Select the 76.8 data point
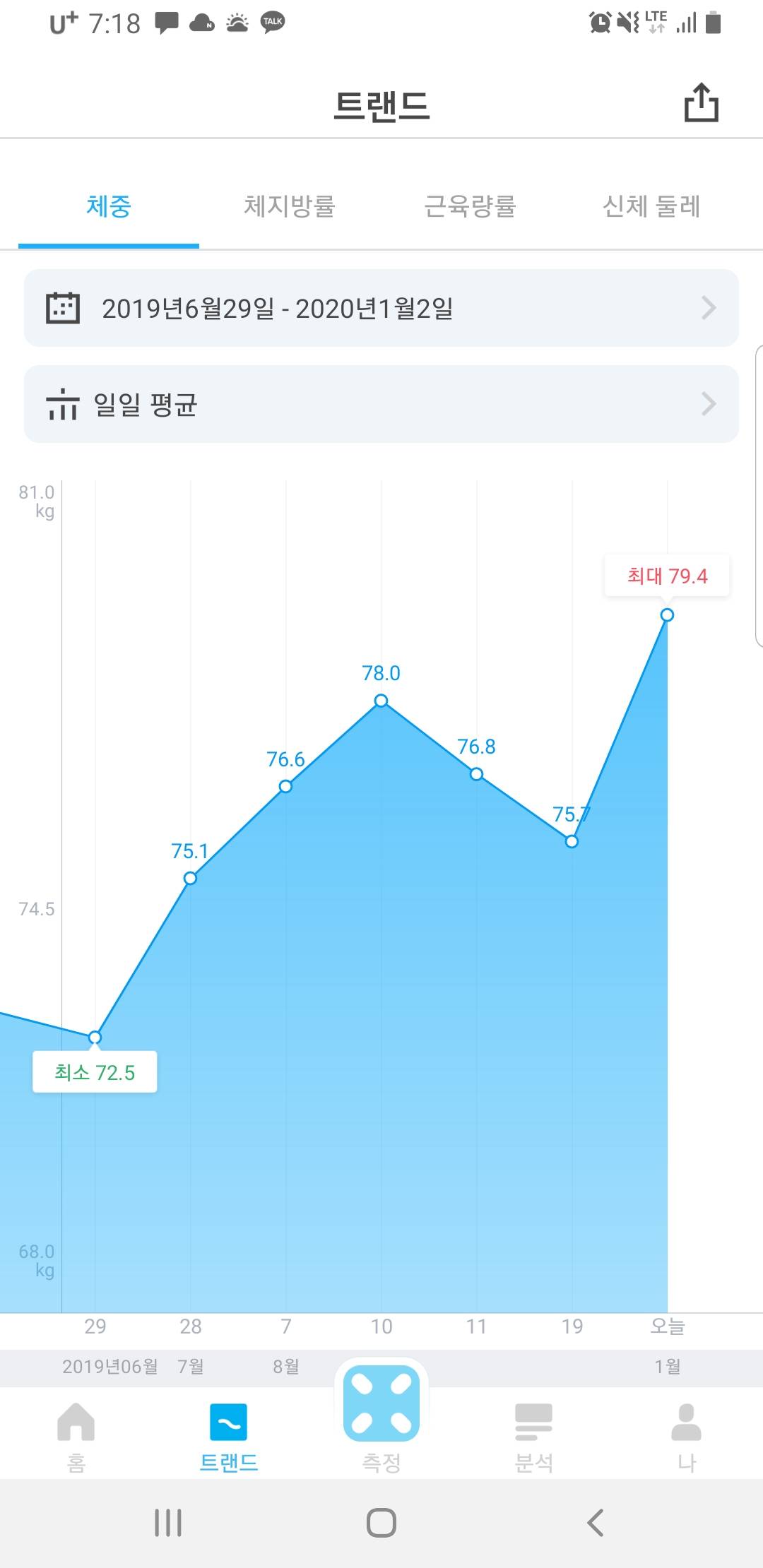The width and height of the screenshot is (763, 1568). (x=477, y=774)
